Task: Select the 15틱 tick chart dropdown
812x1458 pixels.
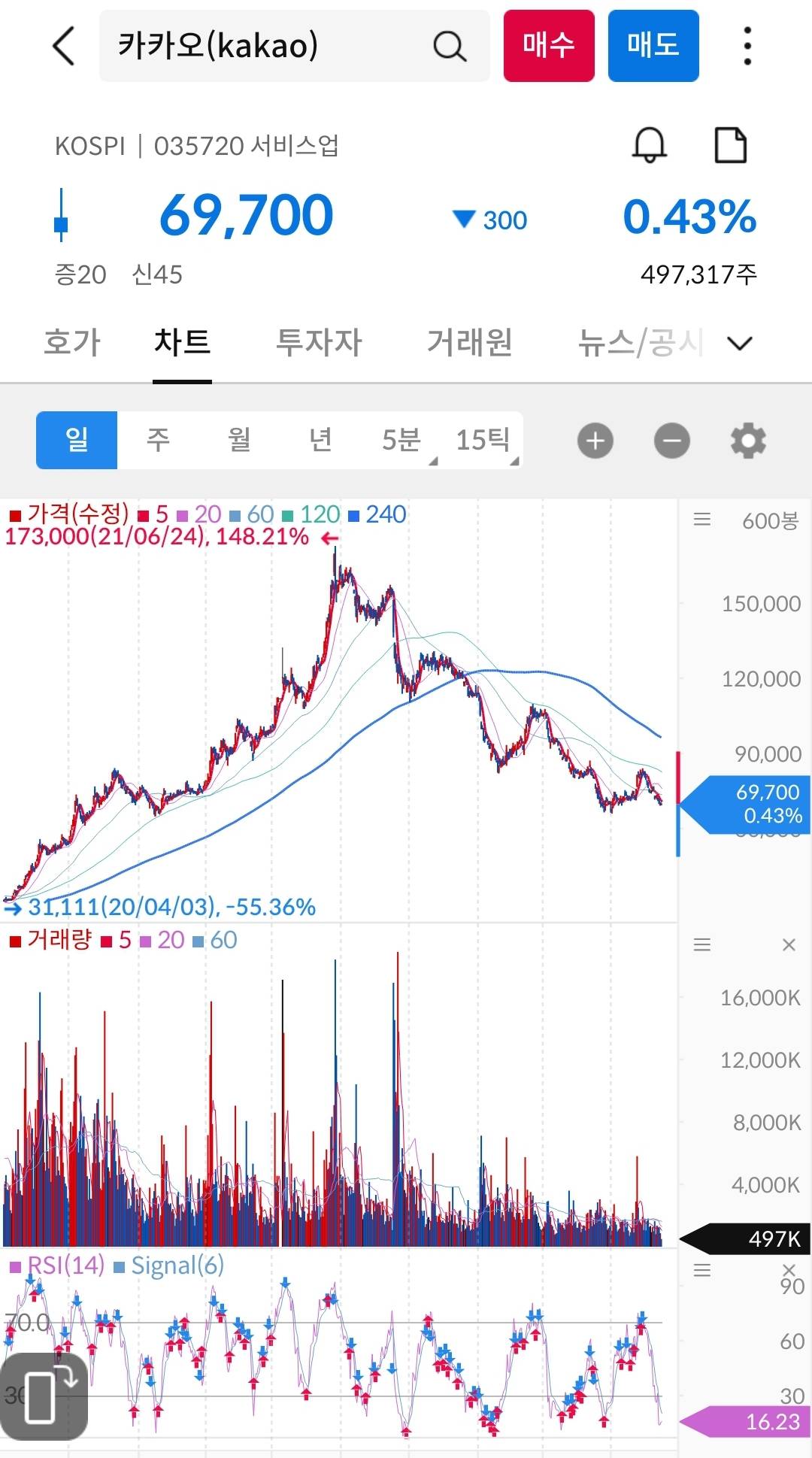Action: [x=483, y=440]
